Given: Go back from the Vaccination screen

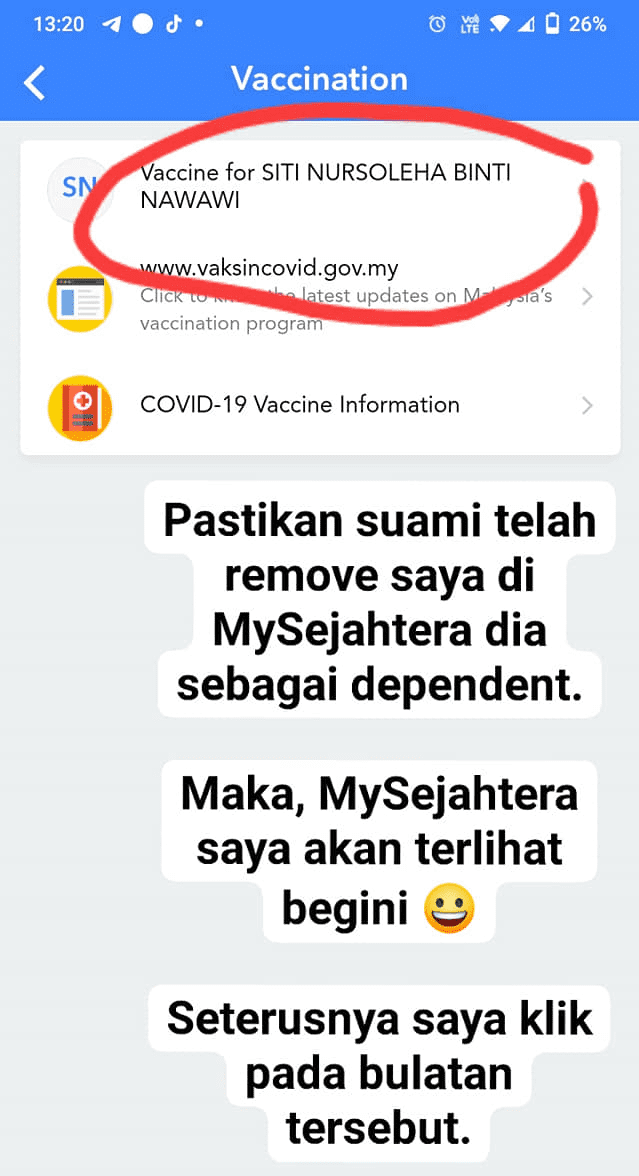Looking at the screenshot, I should pyautogui.click(x=35, y=82).
